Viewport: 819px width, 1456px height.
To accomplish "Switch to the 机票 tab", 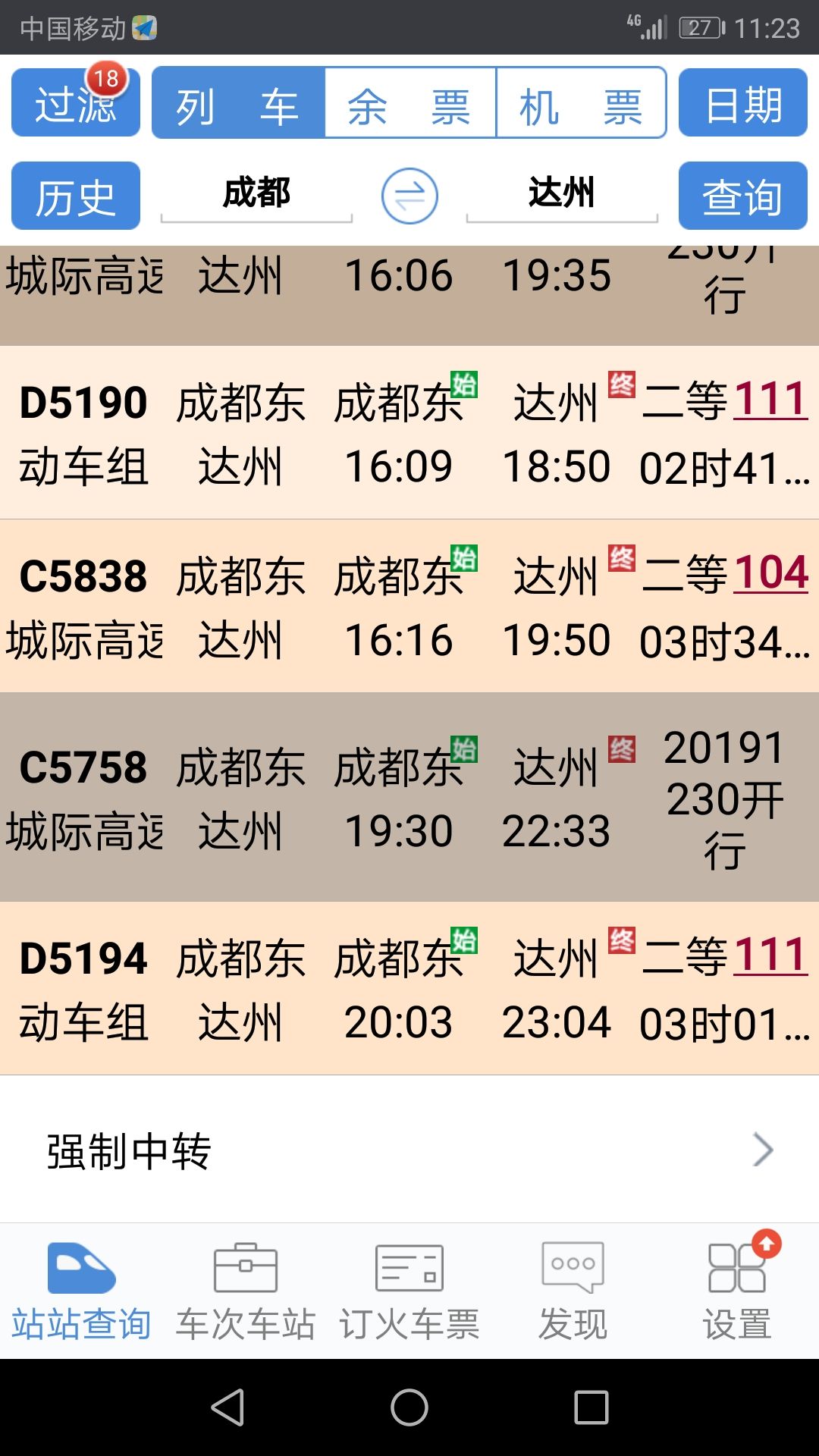I will [581, 102].
